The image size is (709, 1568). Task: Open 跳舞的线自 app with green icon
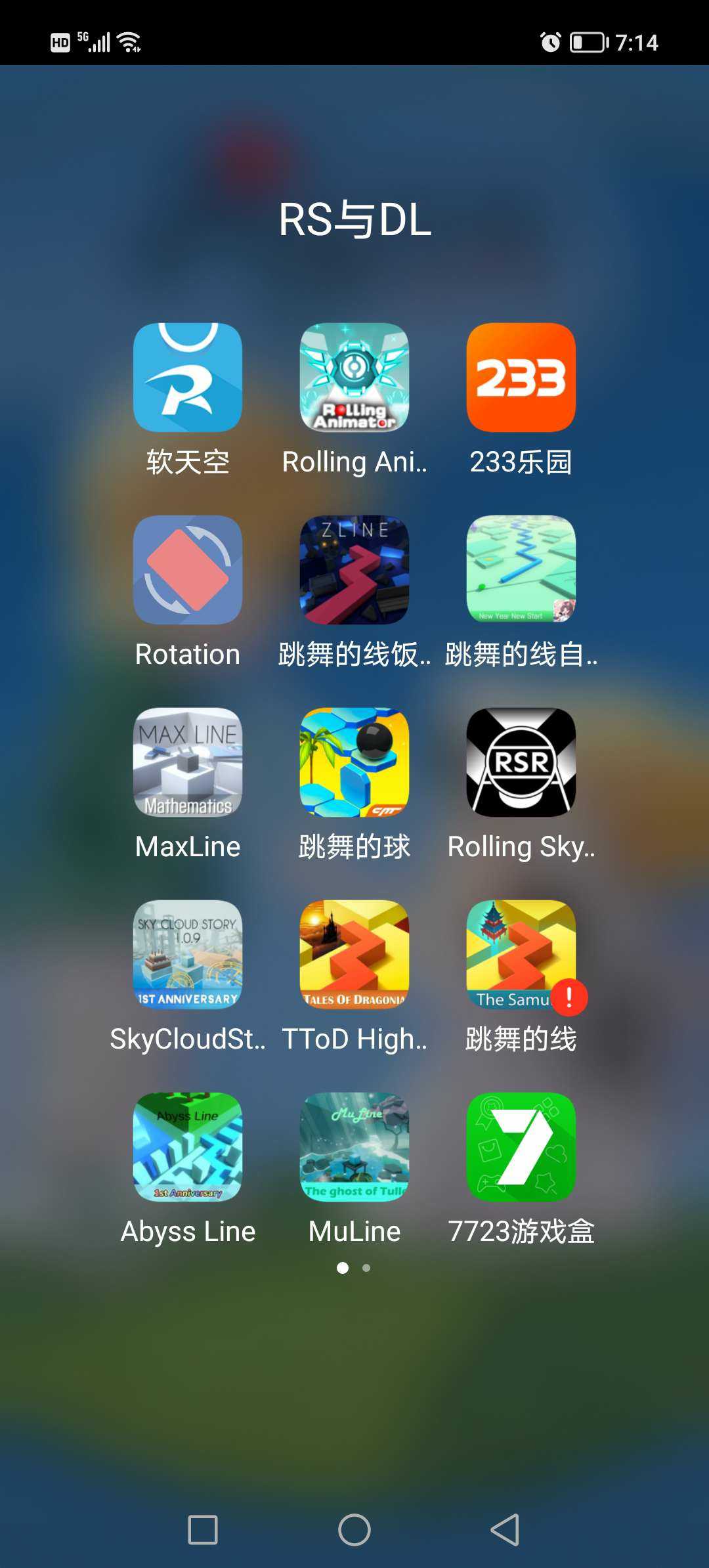(521, 570)
